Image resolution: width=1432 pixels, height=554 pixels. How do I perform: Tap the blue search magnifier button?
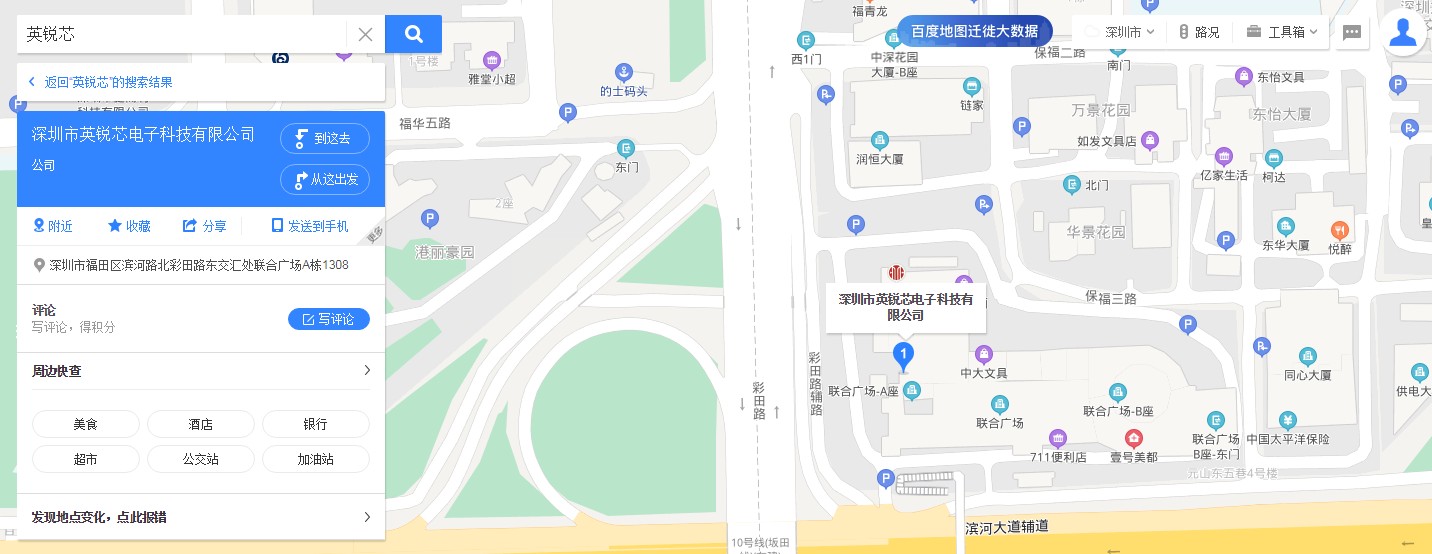tap(413, 34)
